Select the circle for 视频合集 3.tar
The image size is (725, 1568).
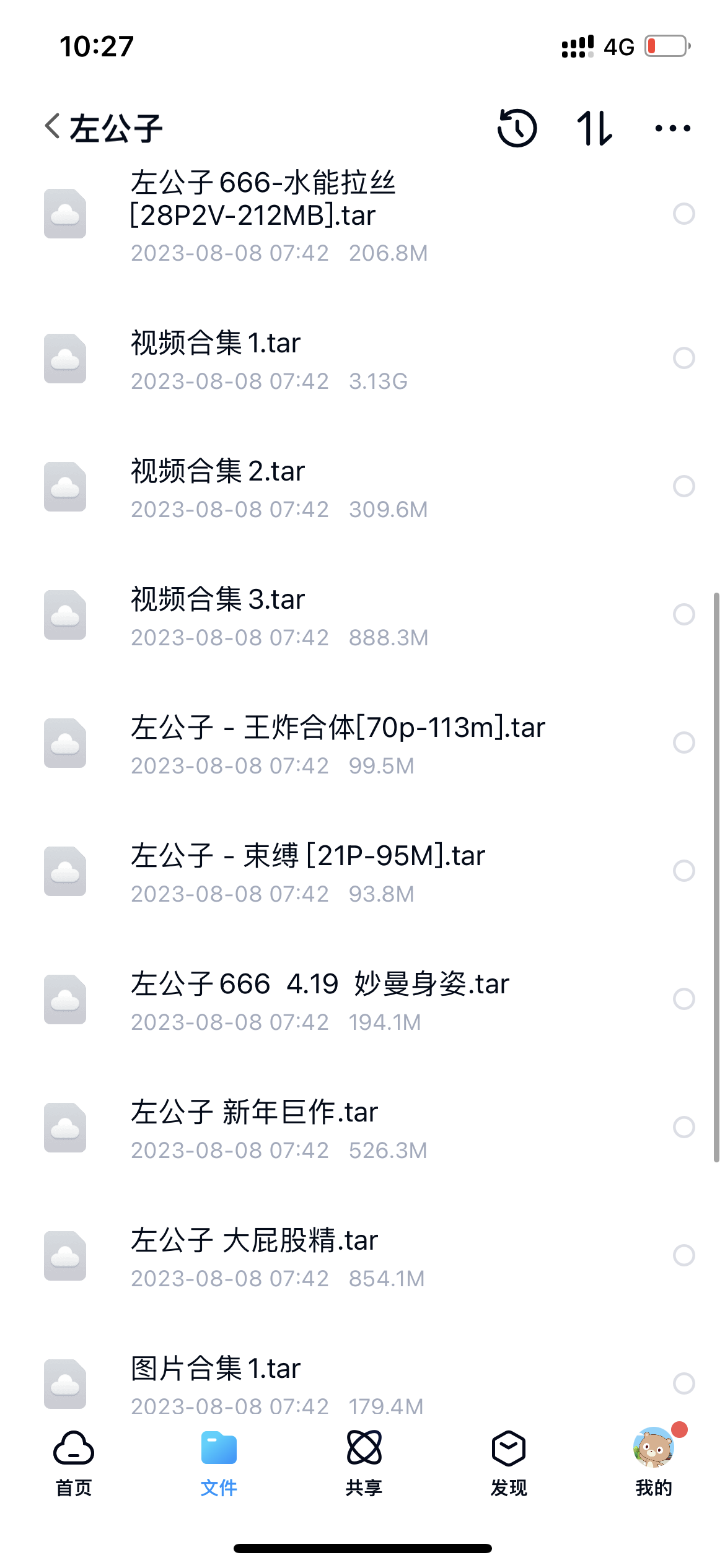click(684, 614)
